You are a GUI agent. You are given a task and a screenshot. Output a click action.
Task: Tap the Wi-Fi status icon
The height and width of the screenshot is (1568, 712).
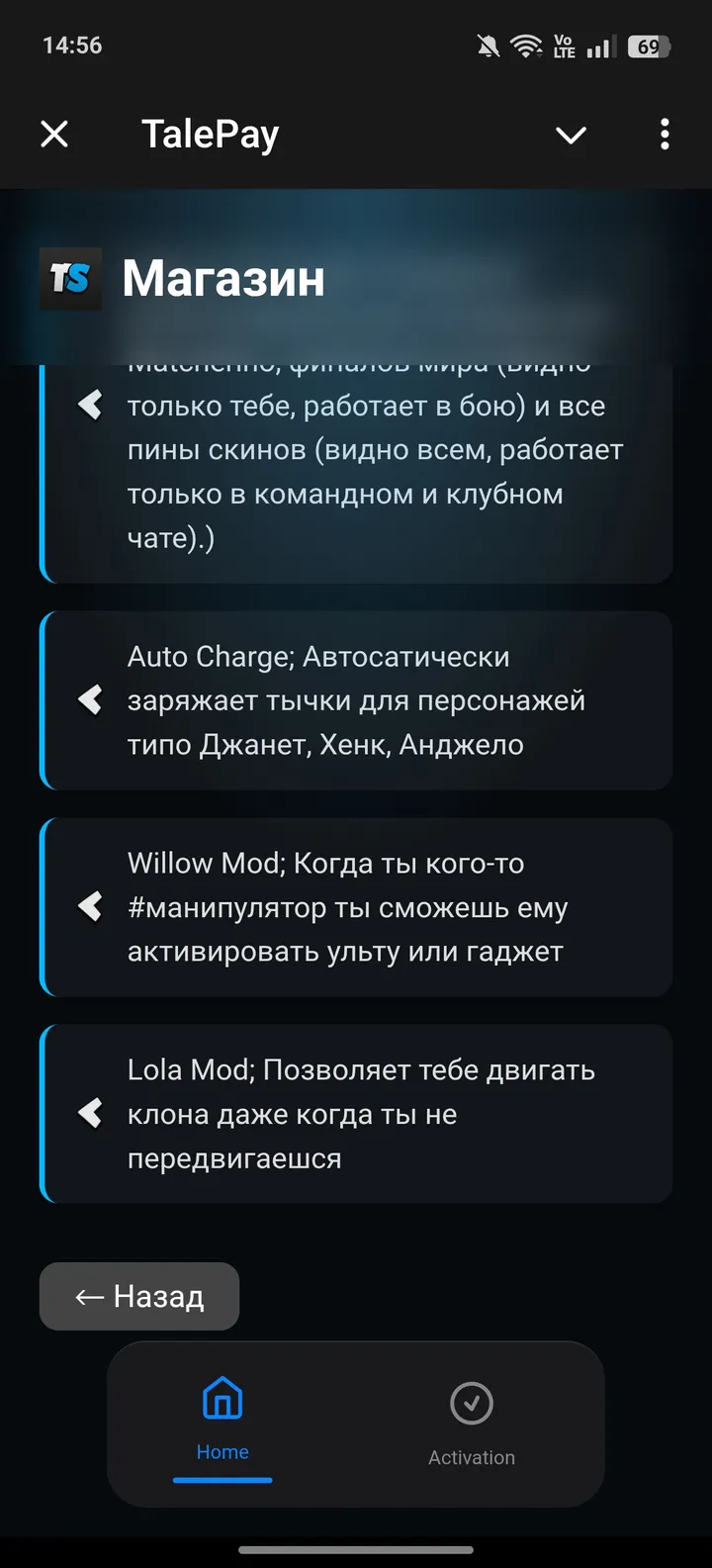point(526,45)
